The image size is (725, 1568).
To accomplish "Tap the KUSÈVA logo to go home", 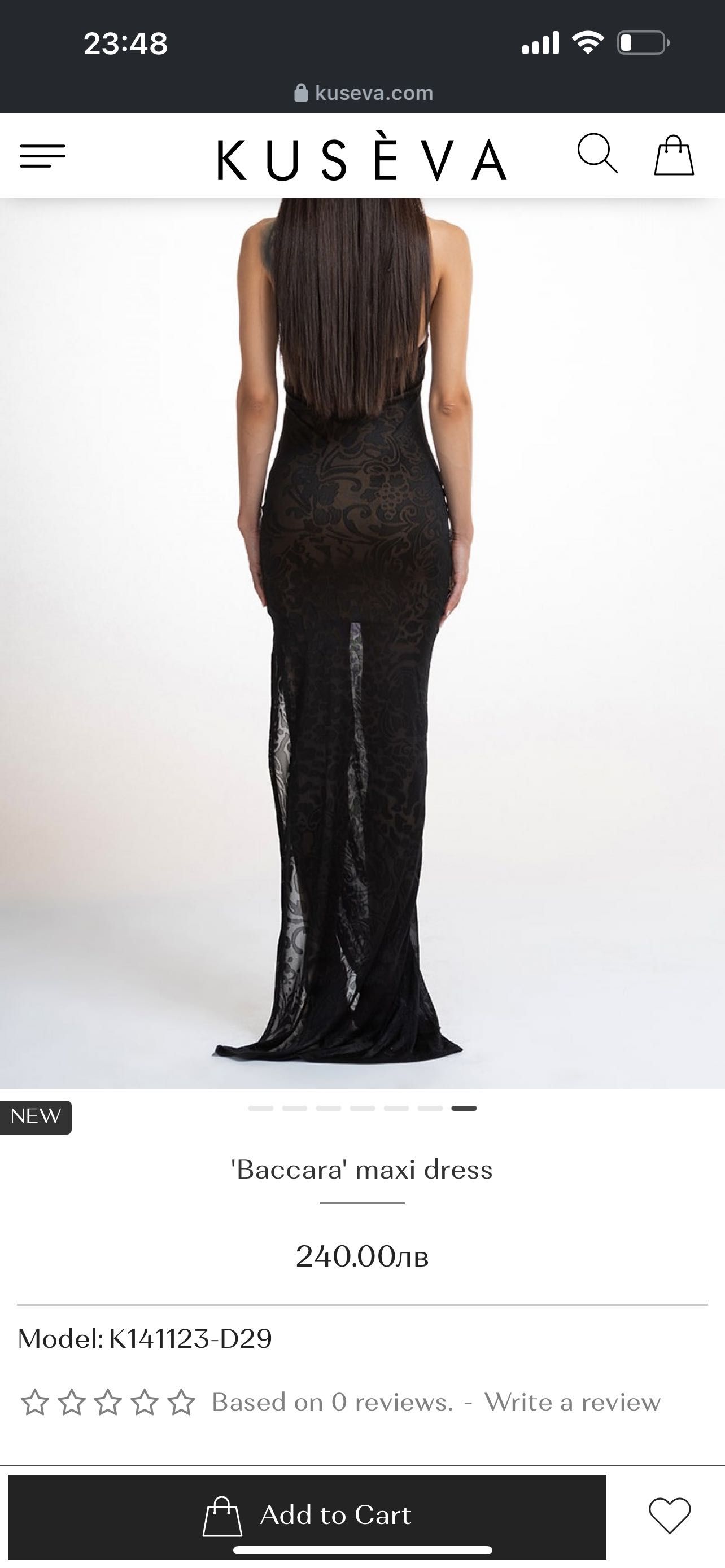I will tap(362, 159).
